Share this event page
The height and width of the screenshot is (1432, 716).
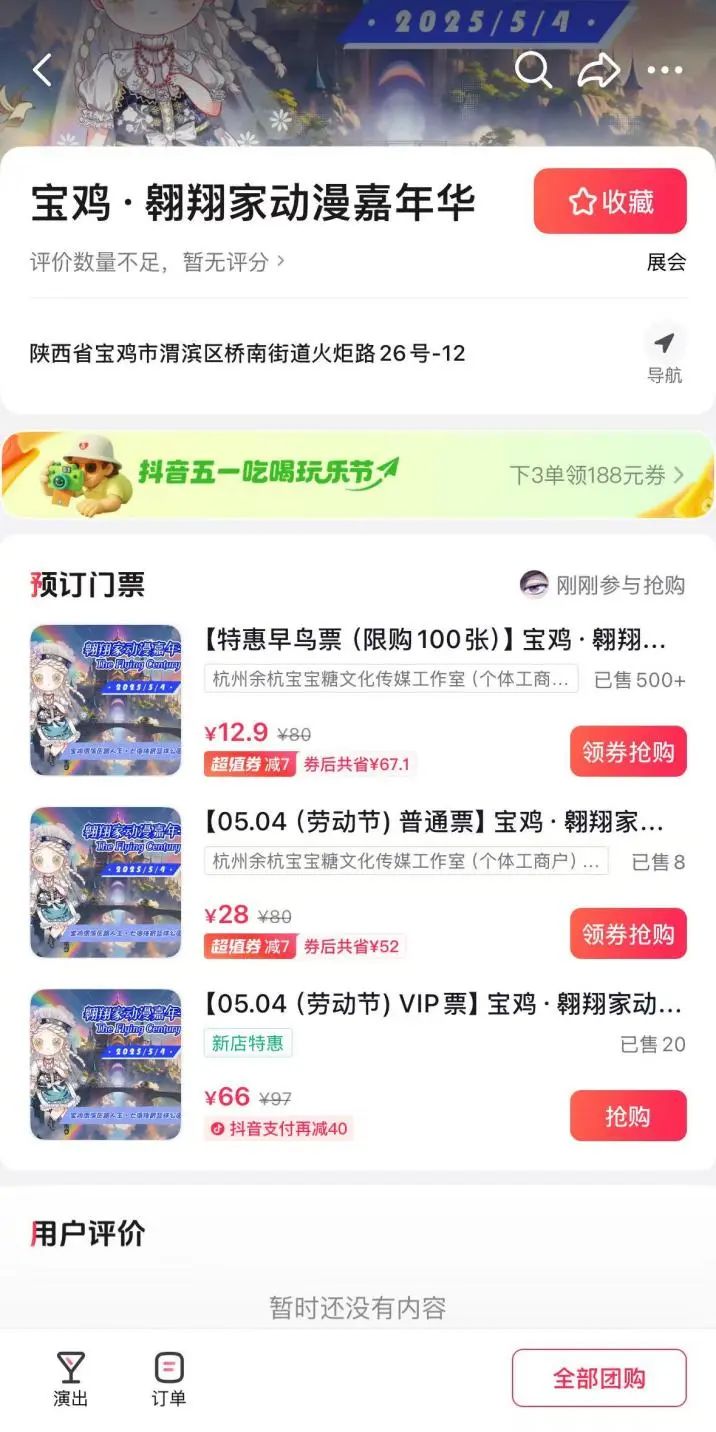point(598,70)
